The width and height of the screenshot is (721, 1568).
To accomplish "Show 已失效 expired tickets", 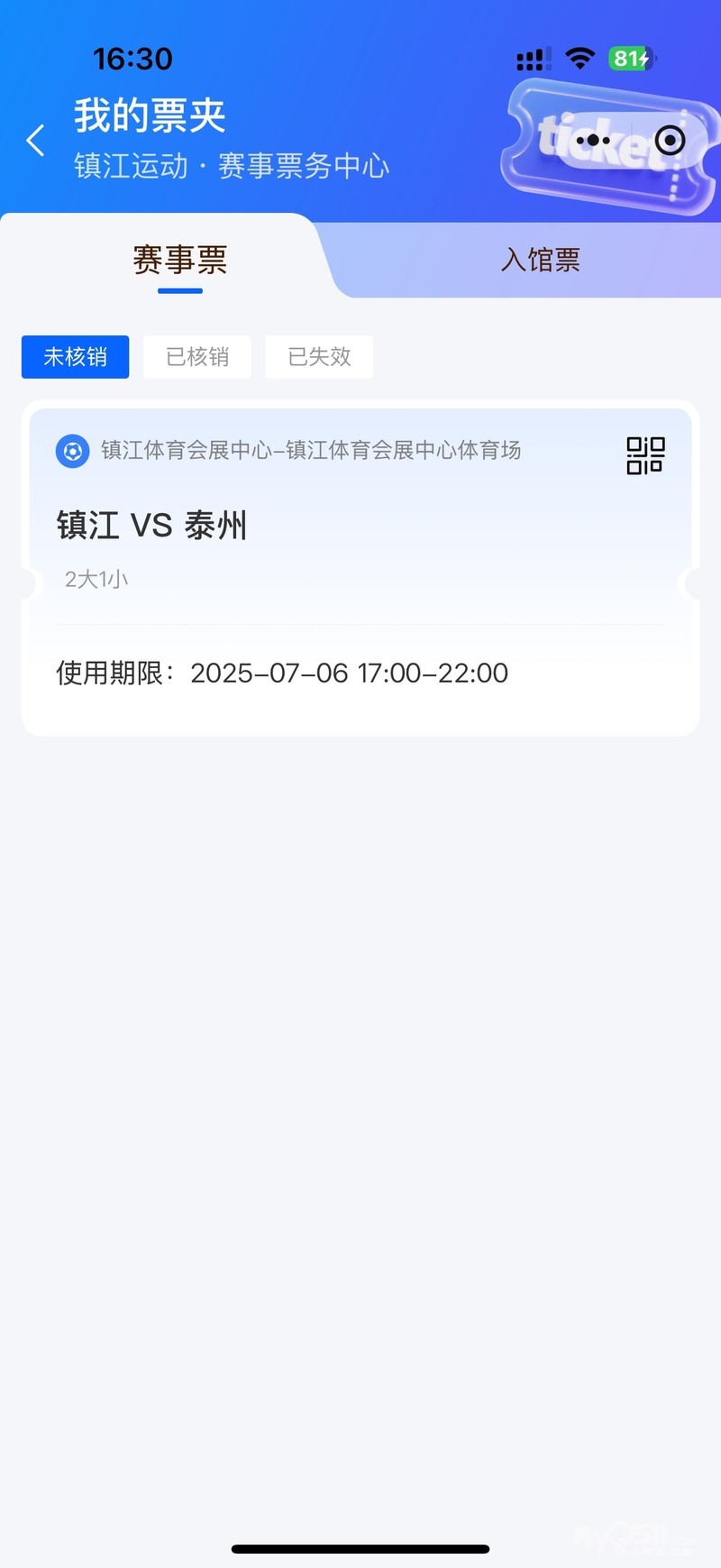I will tap(319, 357).
